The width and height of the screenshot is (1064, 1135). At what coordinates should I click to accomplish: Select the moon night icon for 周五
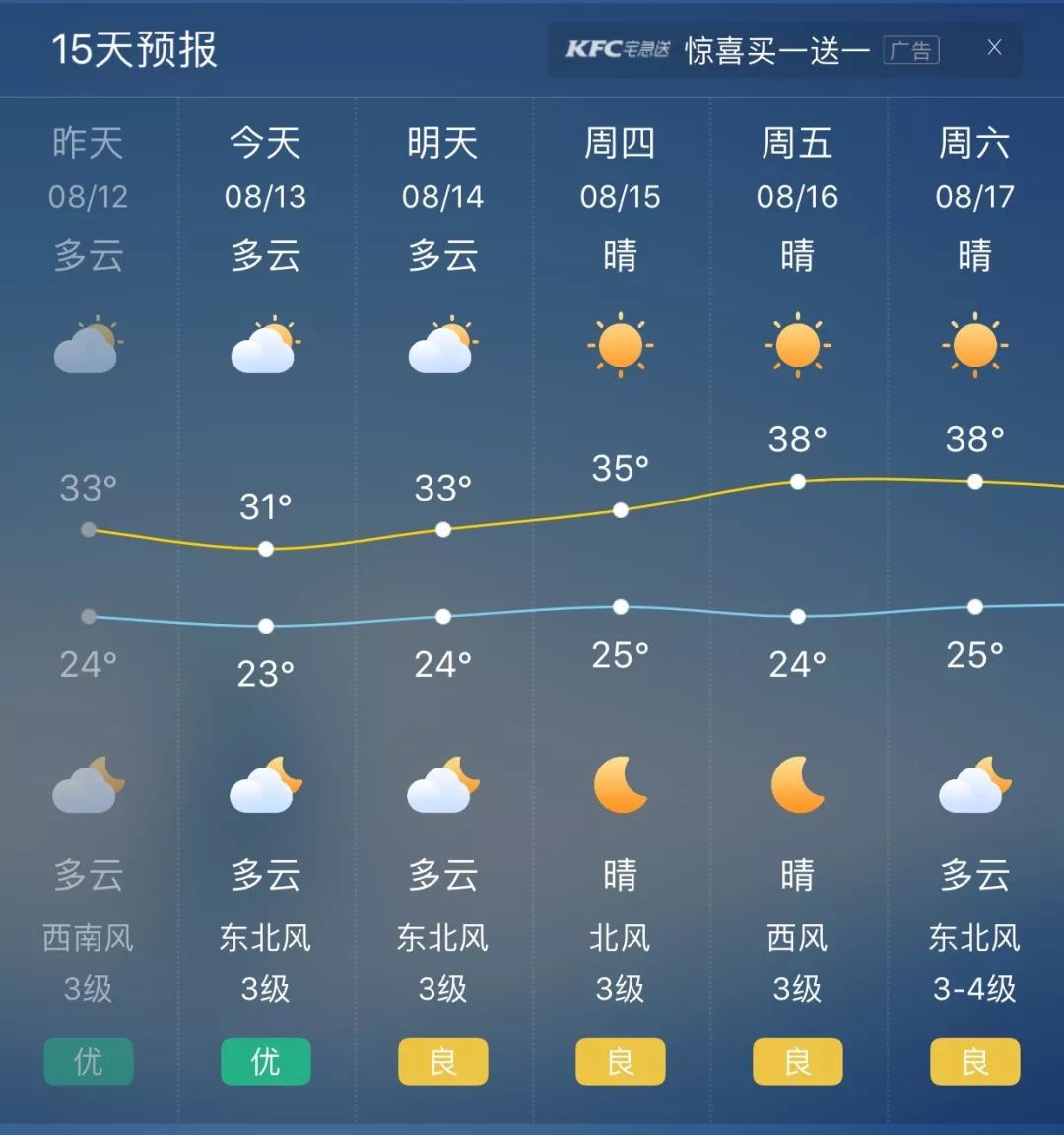tap(797, 785)
